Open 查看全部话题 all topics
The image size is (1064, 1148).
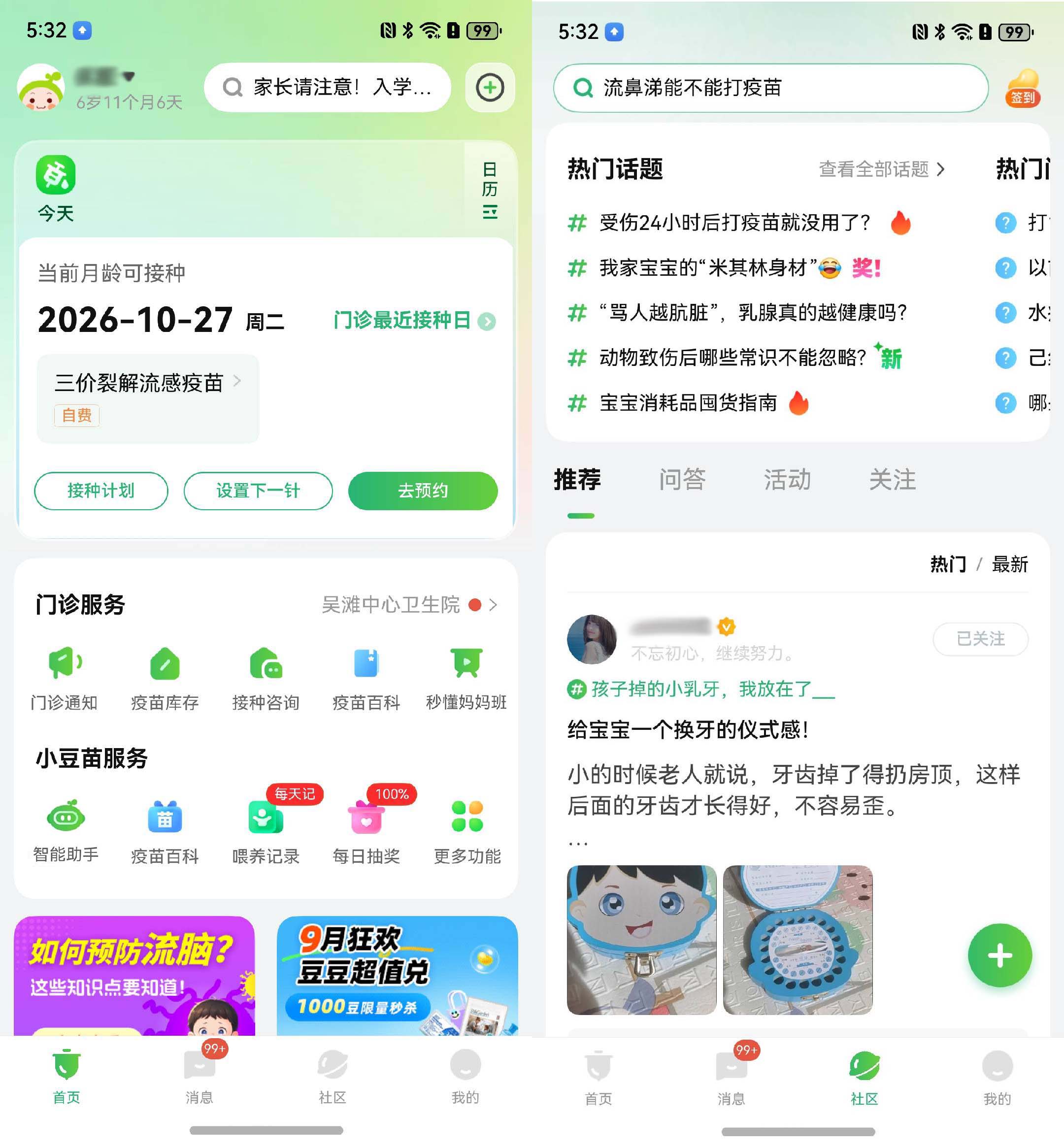pyautogui.click(x=881, y=169)
